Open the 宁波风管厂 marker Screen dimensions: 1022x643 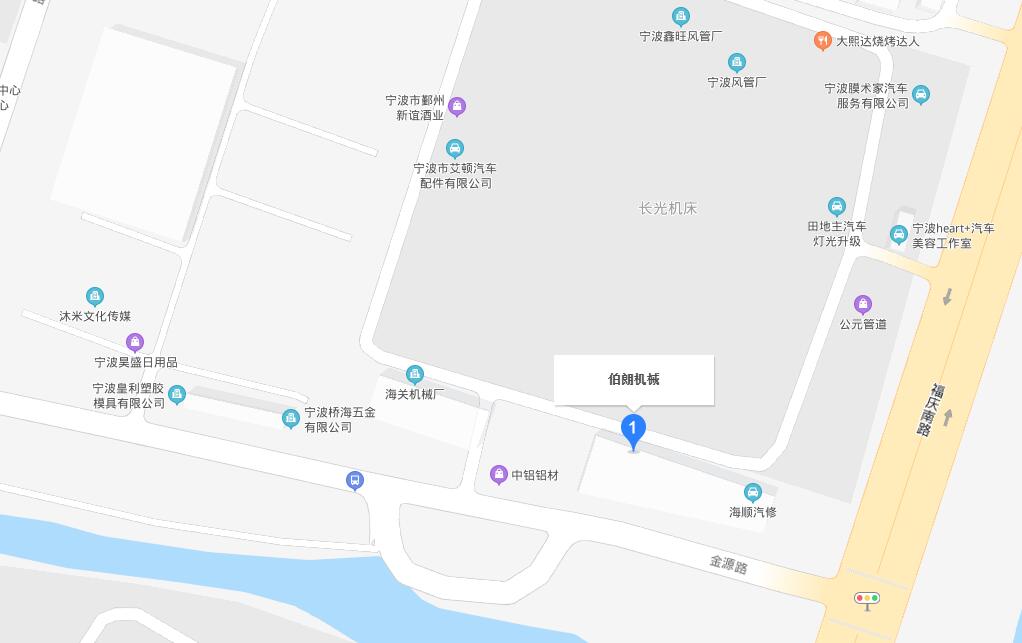pos(737,63)
